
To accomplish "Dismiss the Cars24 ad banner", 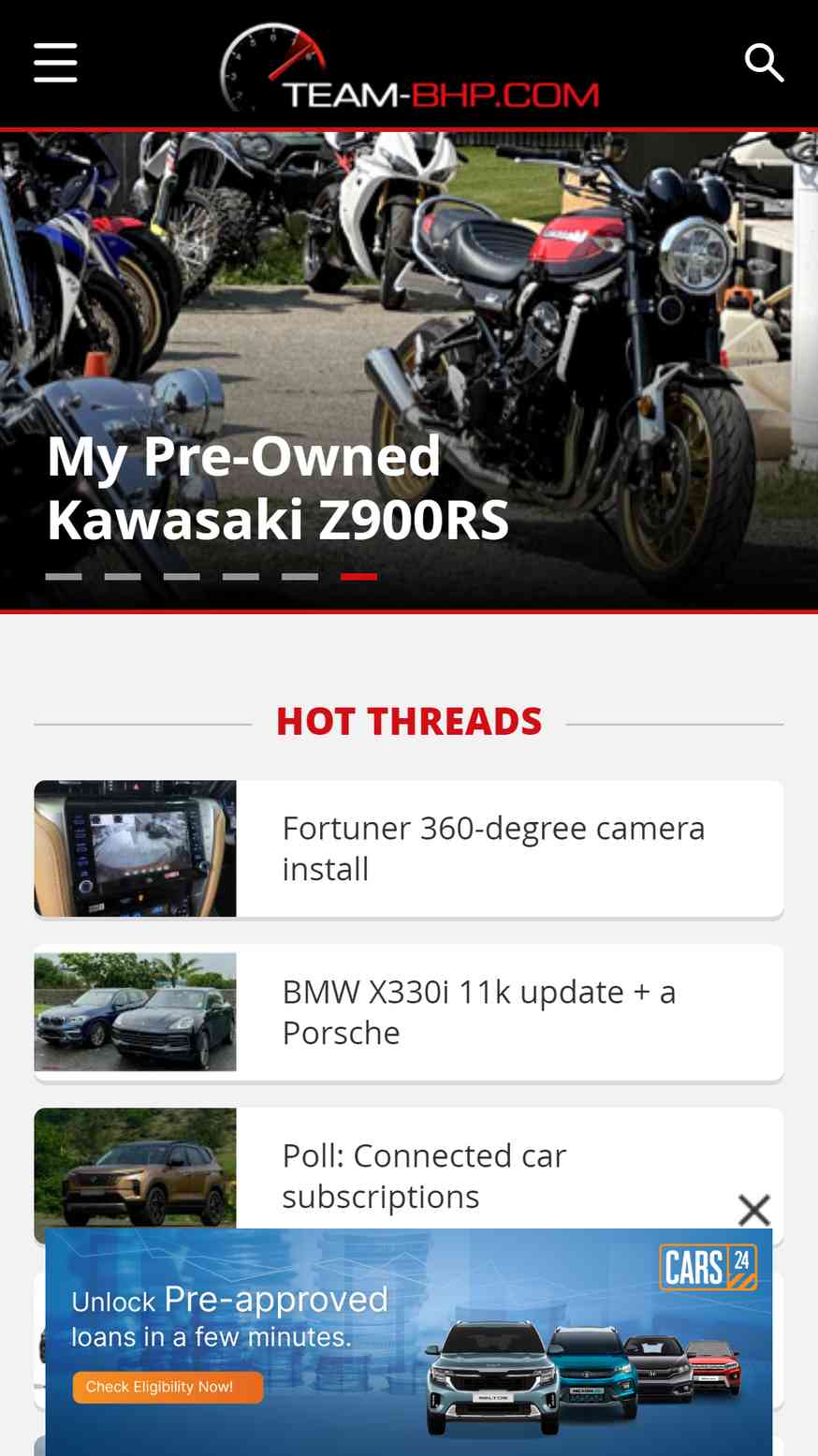I will [x=753, y=1210].
